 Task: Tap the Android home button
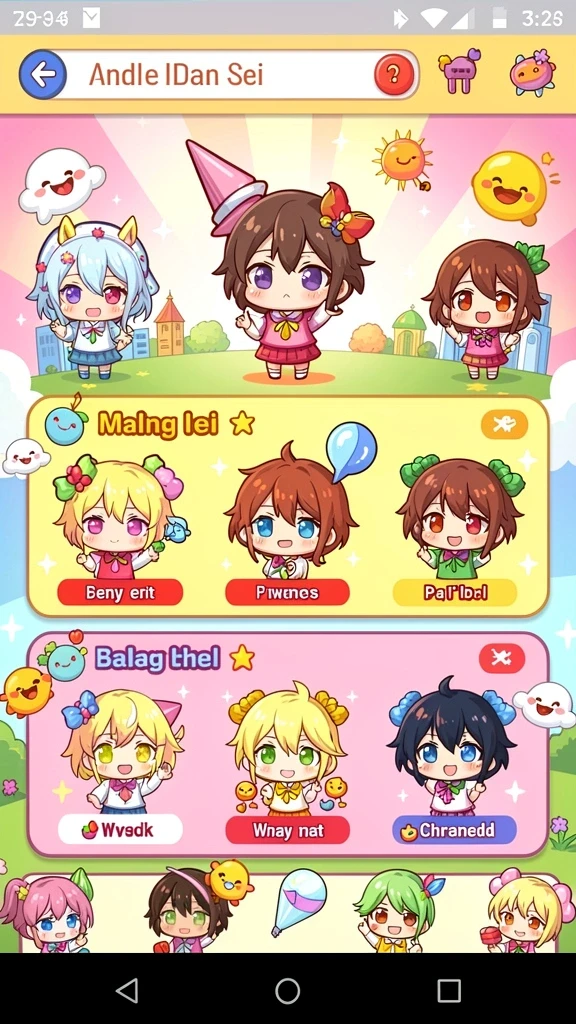coord(287,991)
